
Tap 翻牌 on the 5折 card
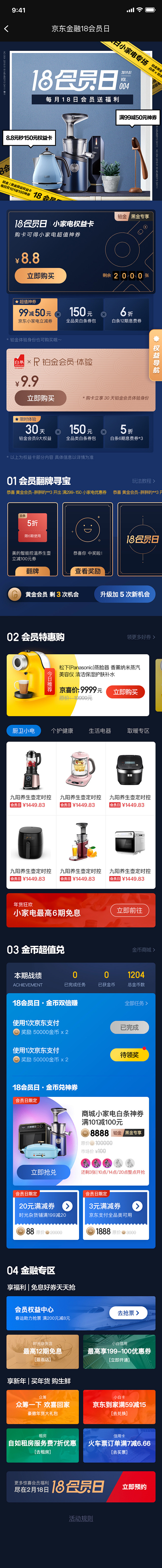(x=33, y=571)
